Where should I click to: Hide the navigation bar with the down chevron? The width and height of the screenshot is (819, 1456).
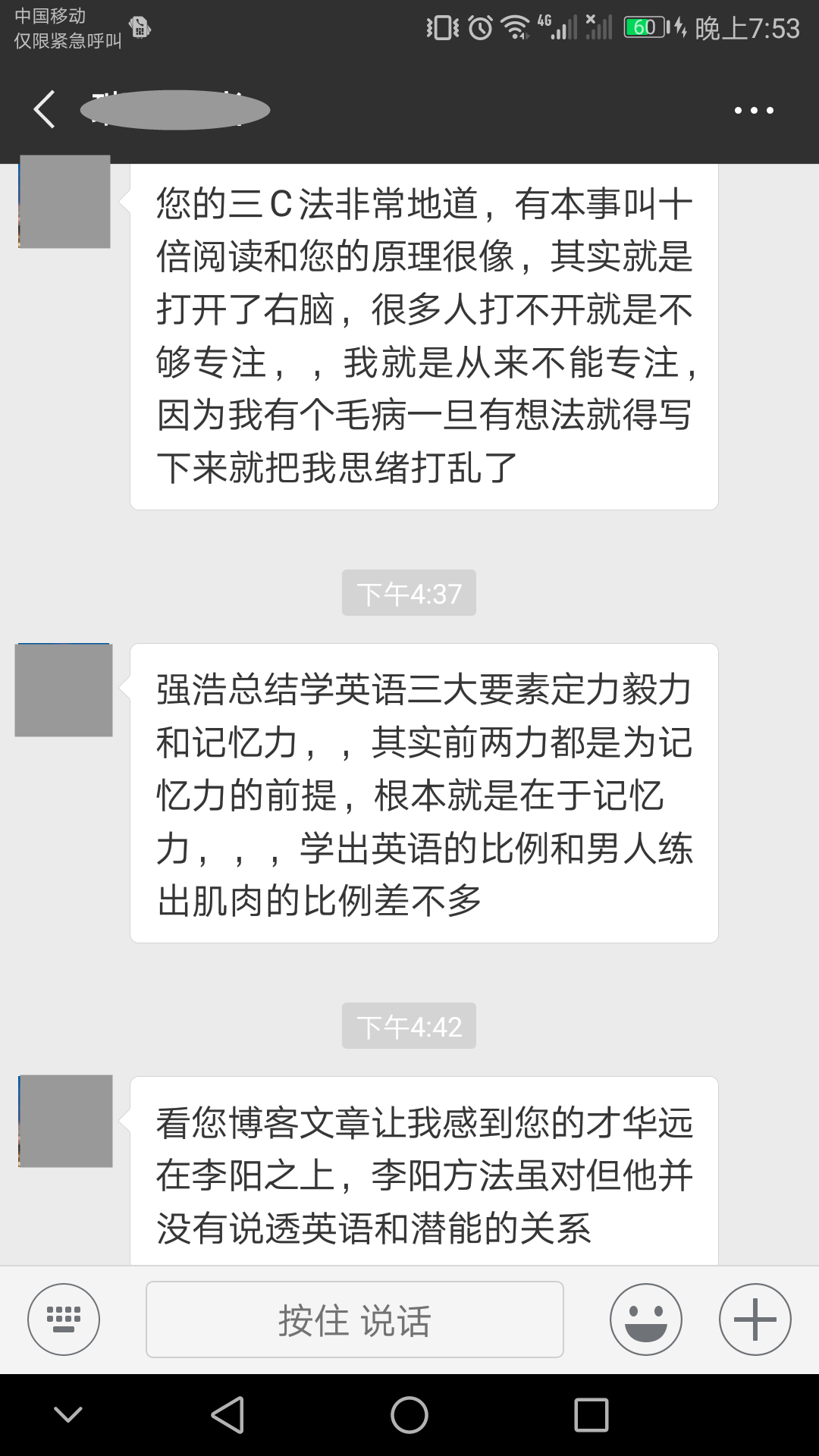68,1415
